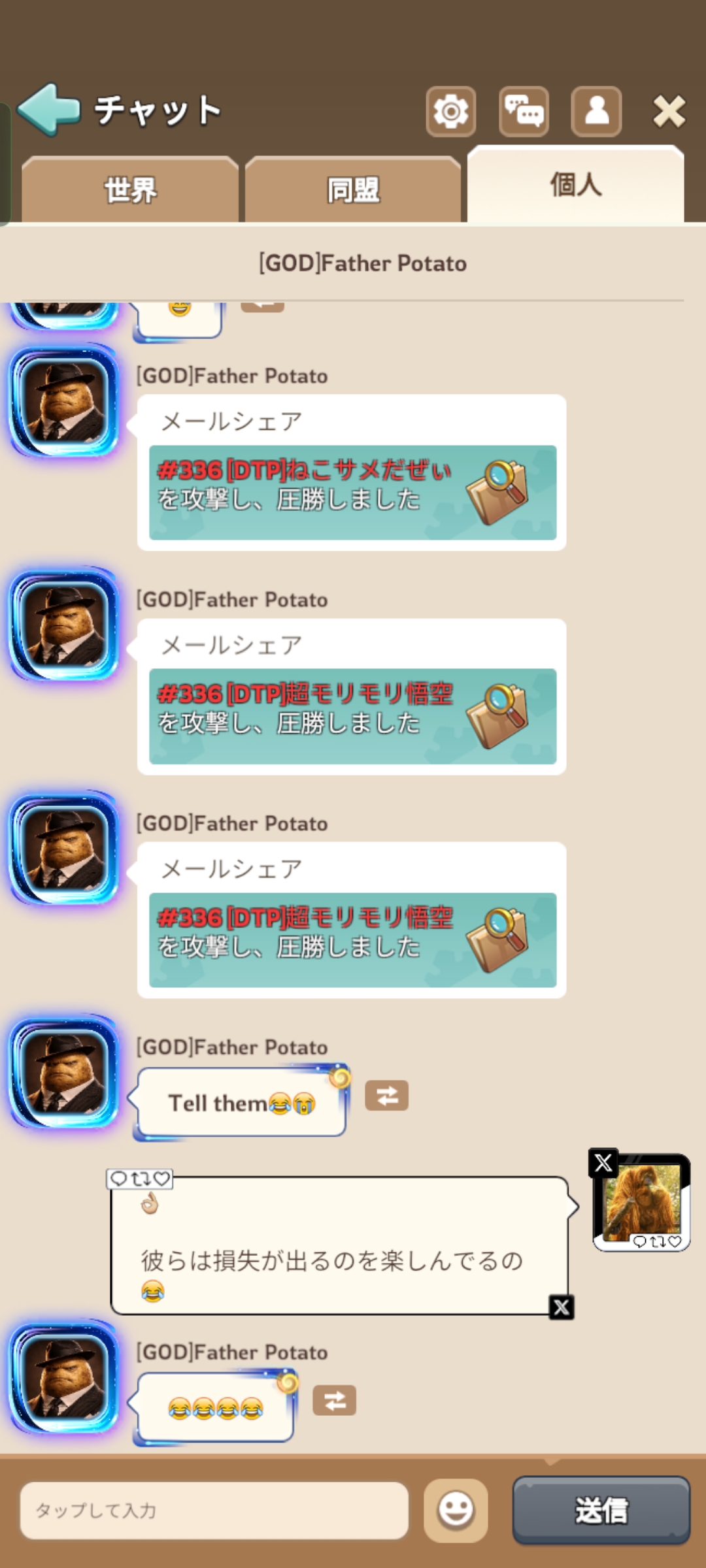Tap the タップして入力 message field
706x1568 pixels.
[x=214, y=1510]
